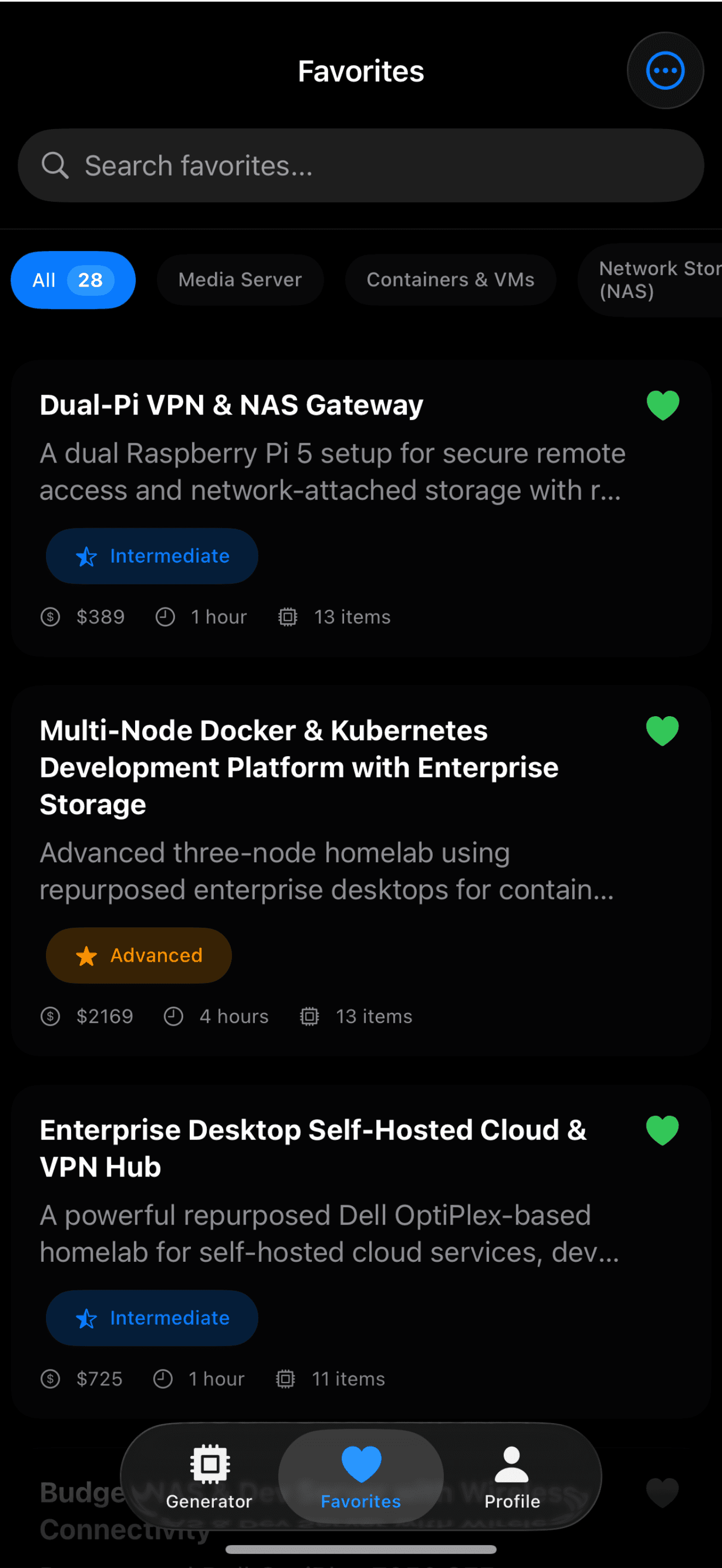The width and height of the screenshot is (722, 1568).
Task: Remove Multi-Node Docker build from favorites
Action: point(662,730)
